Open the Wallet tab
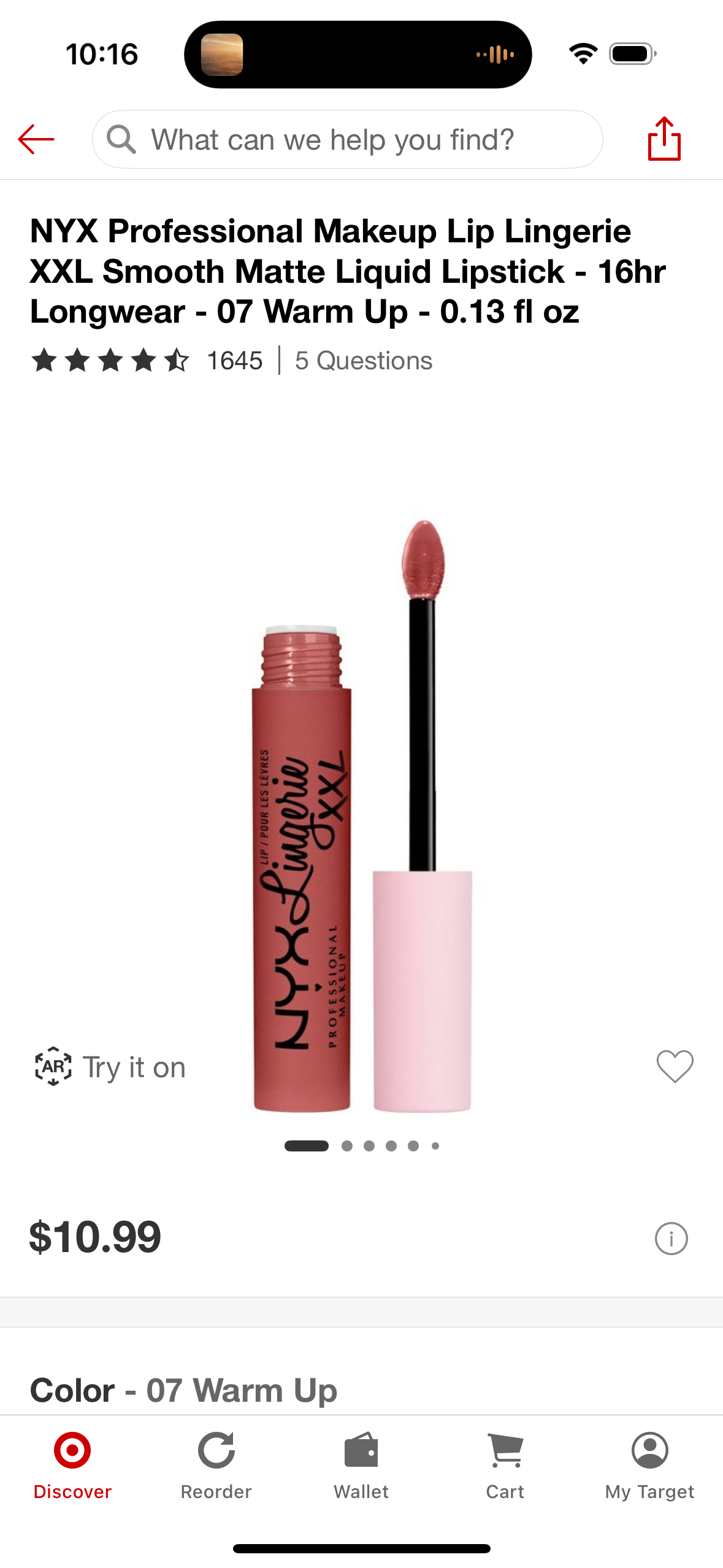Screen dimensions: 723x1568 361,1465
